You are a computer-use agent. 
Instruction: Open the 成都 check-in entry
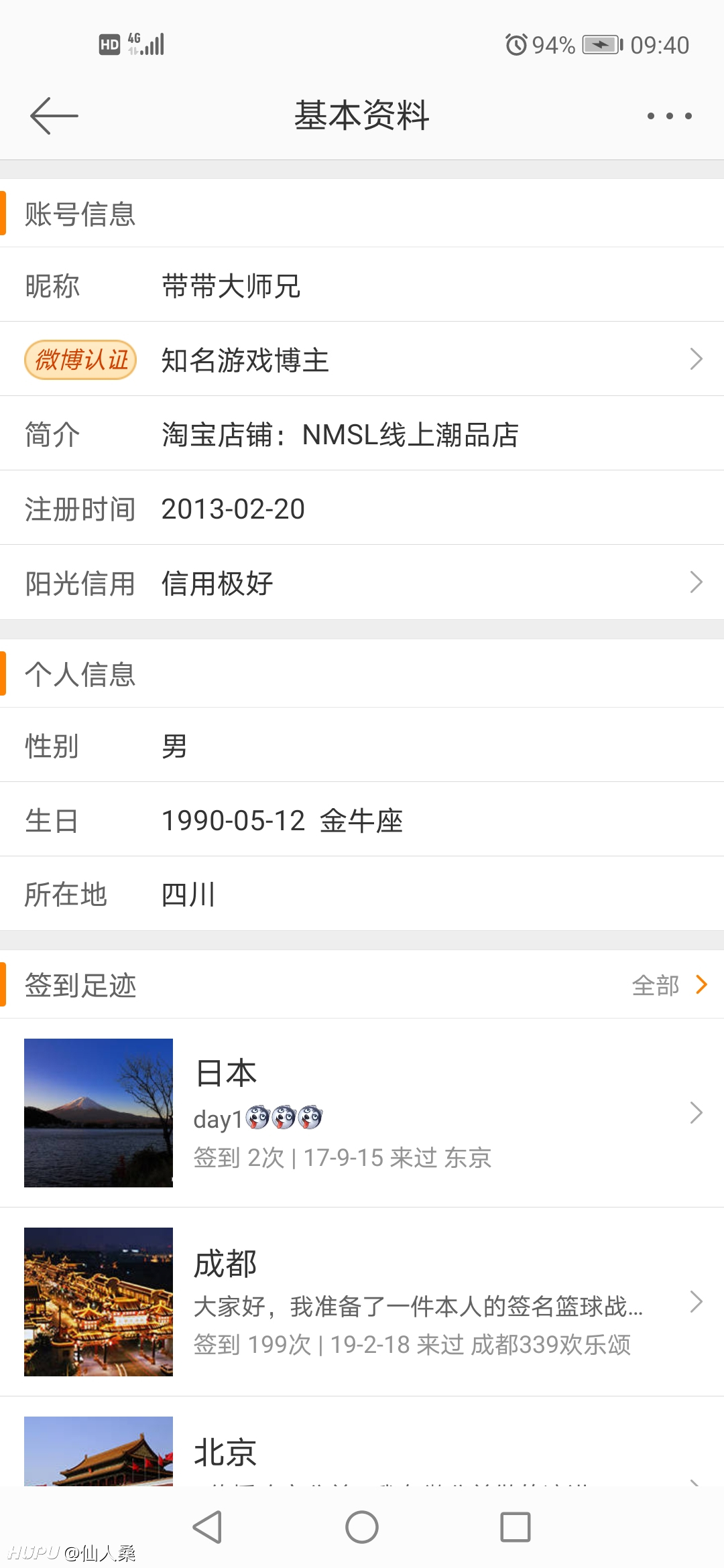362,1302
